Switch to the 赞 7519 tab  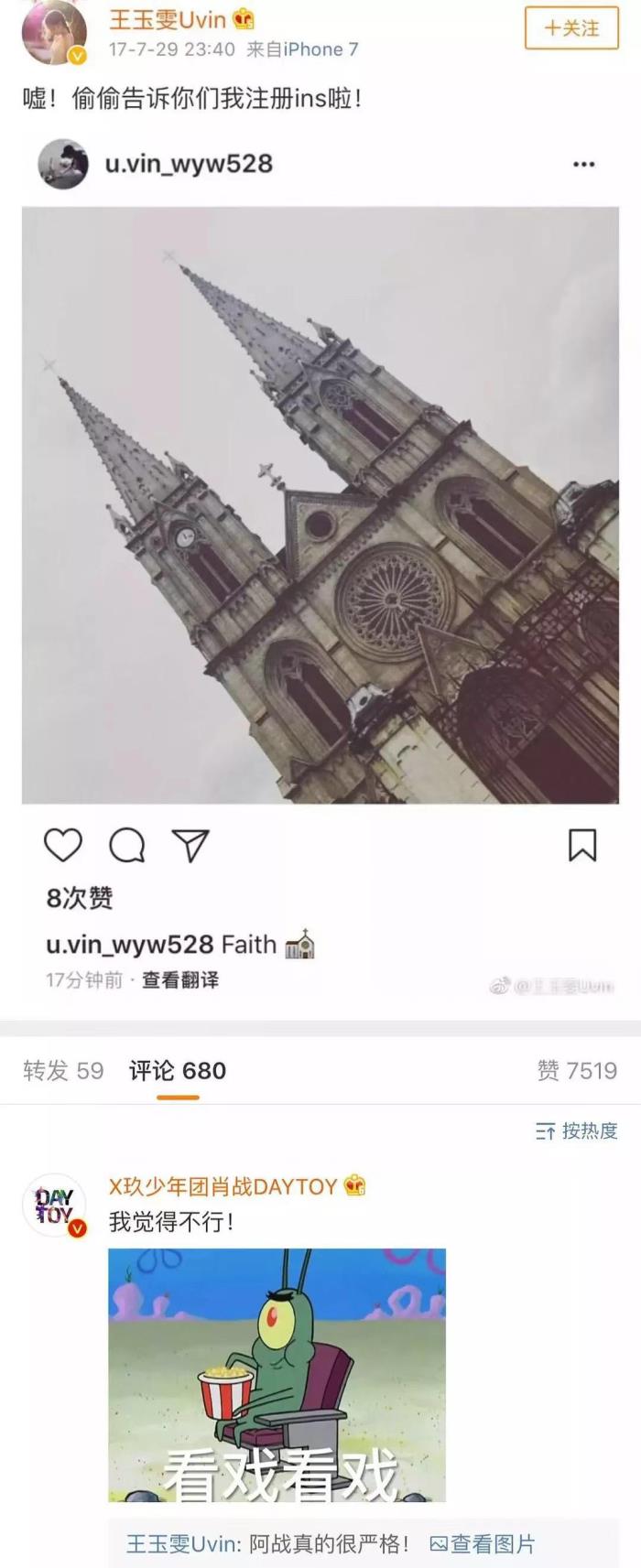[576, 1070]
